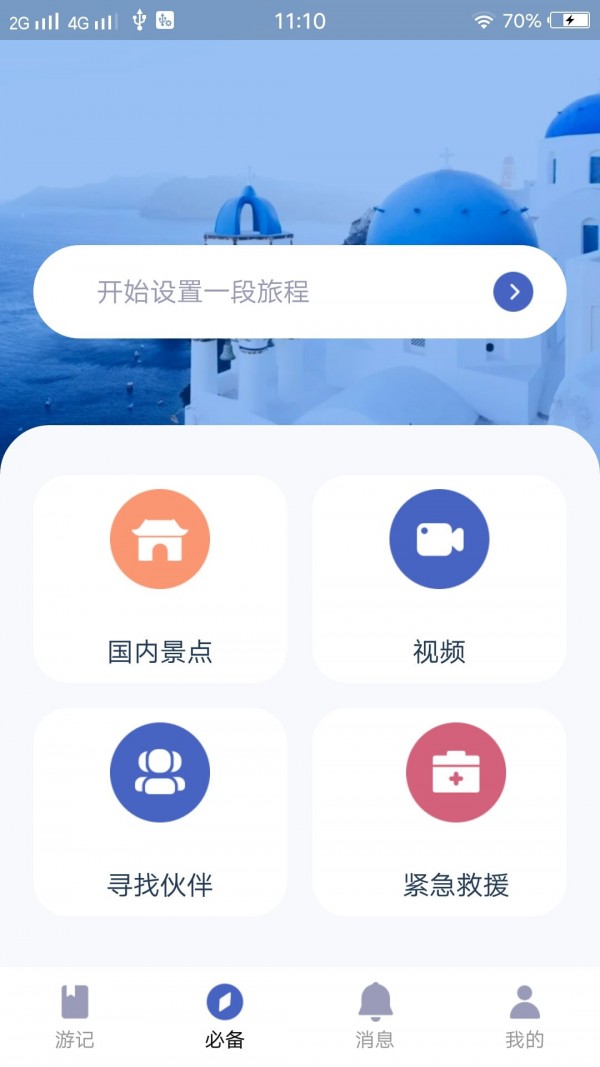The image size is (600, 1067).
Task: Tap the blue arrow button in trip bar
Action: [513, 292]
